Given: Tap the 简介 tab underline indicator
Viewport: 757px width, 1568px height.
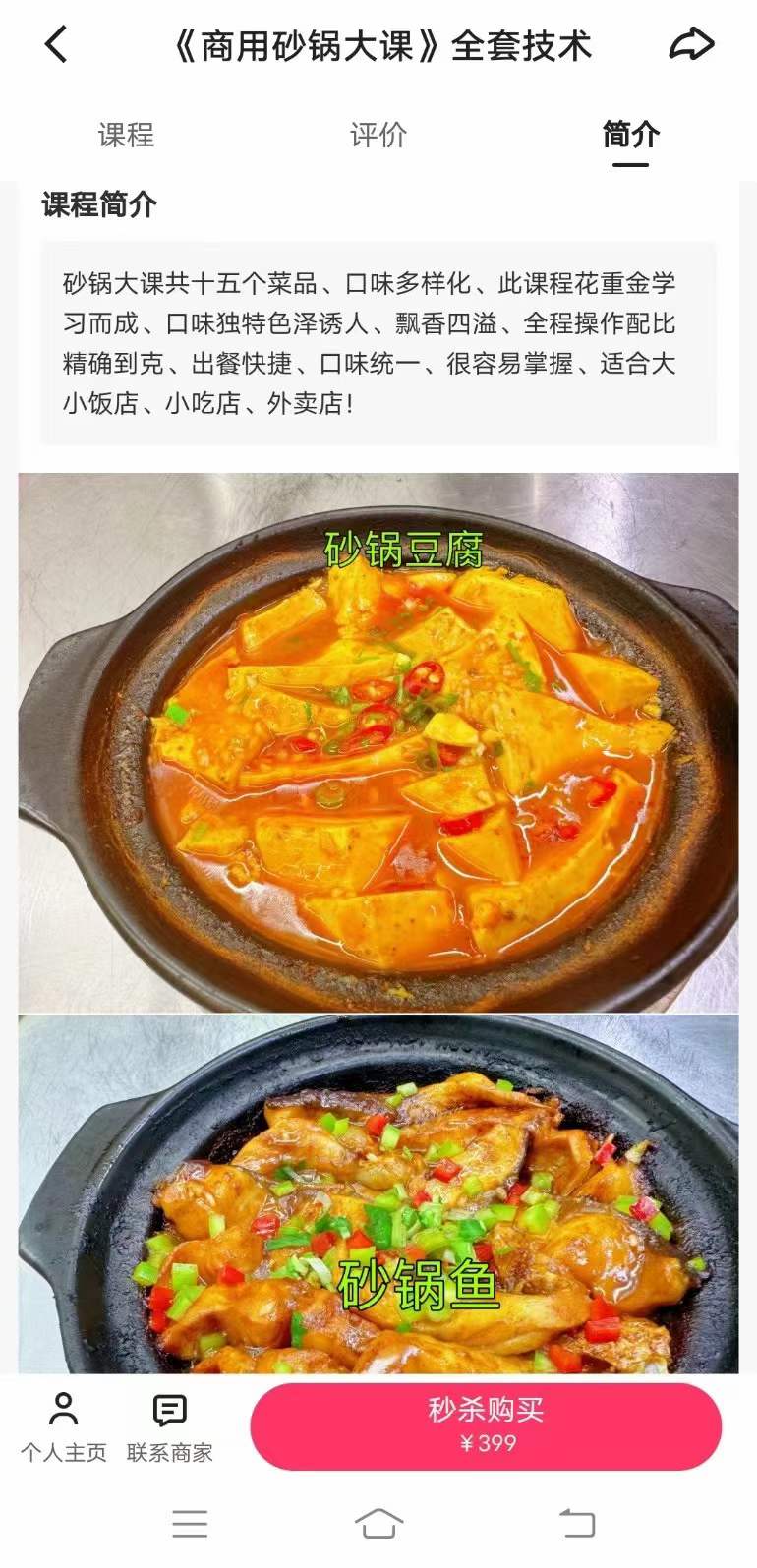Looking at the screenshot, I should (629, 165).
